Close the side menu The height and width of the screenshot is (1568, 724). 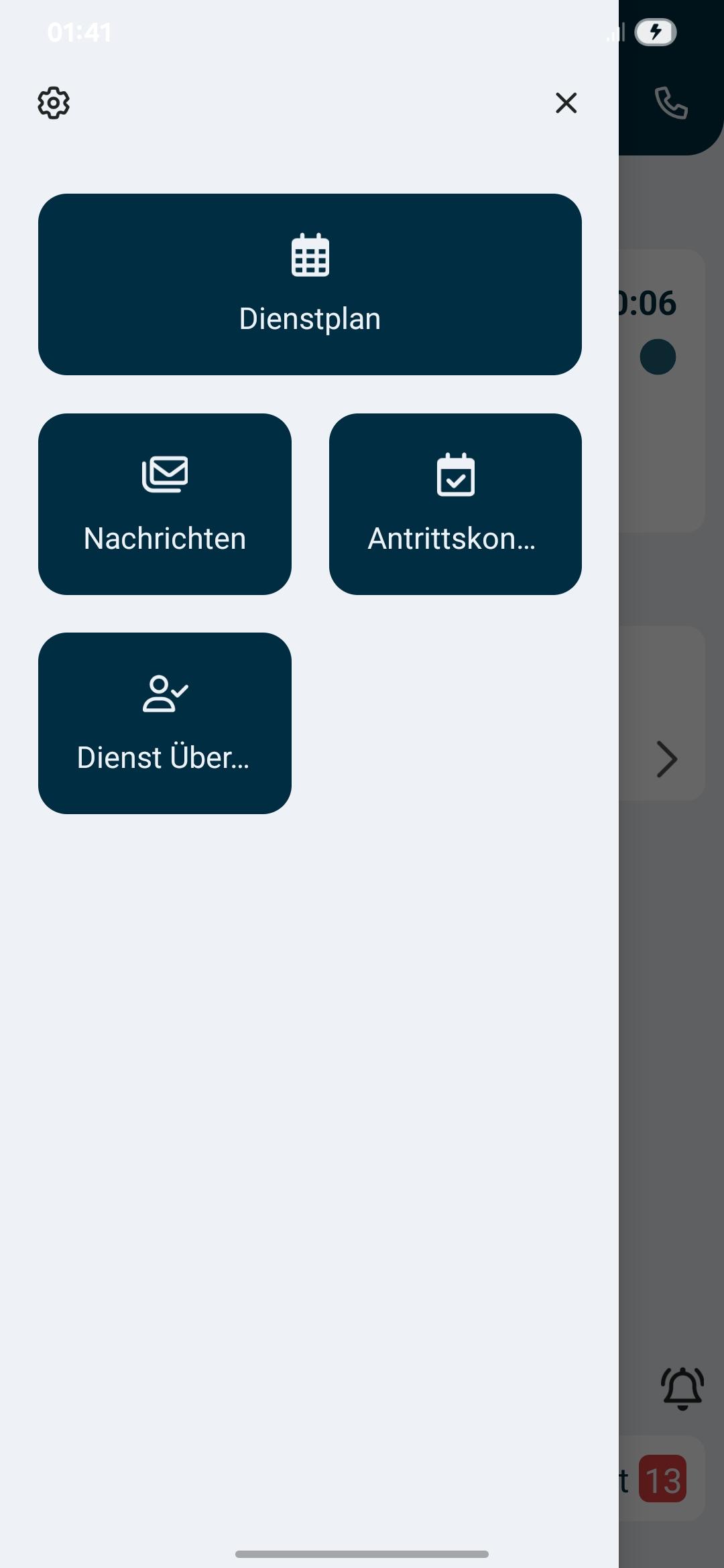pyautogui.click(x=566, y=103)
